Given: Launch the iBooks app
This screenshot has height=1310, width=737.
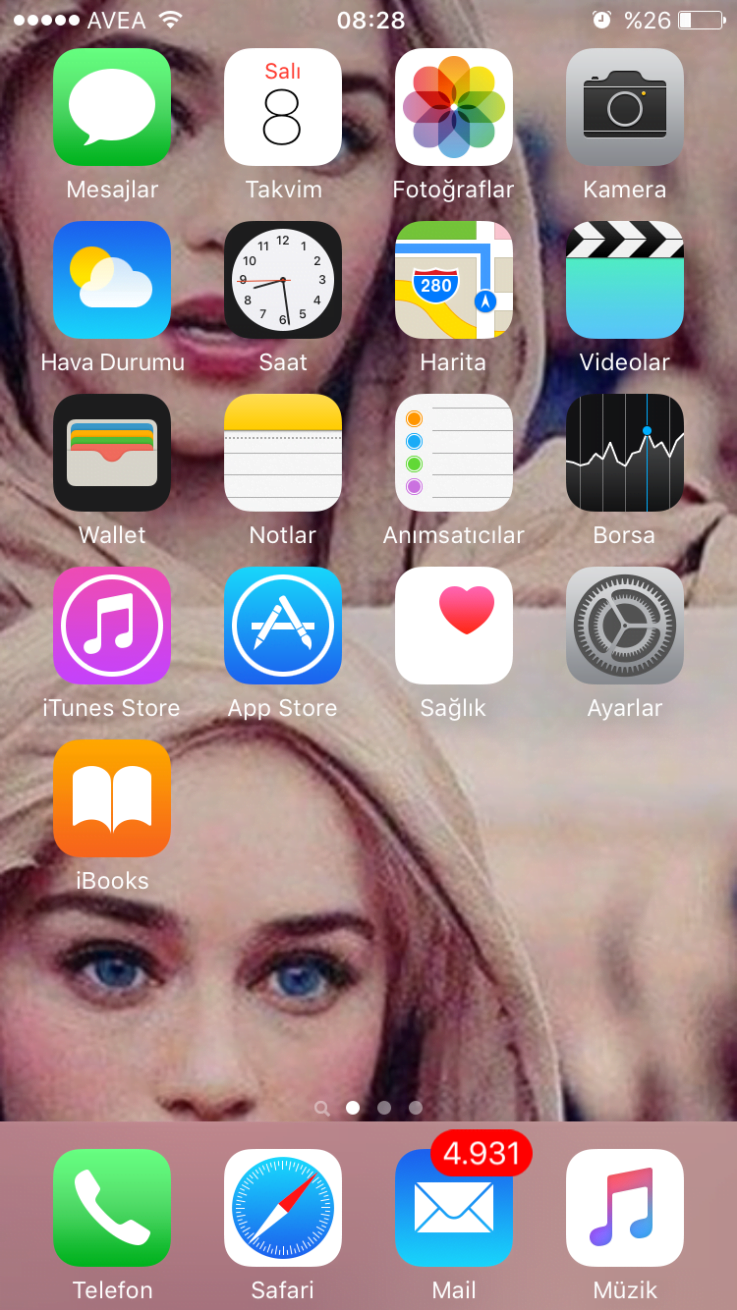Looking at the screenshot, I should tap(112, 799).
